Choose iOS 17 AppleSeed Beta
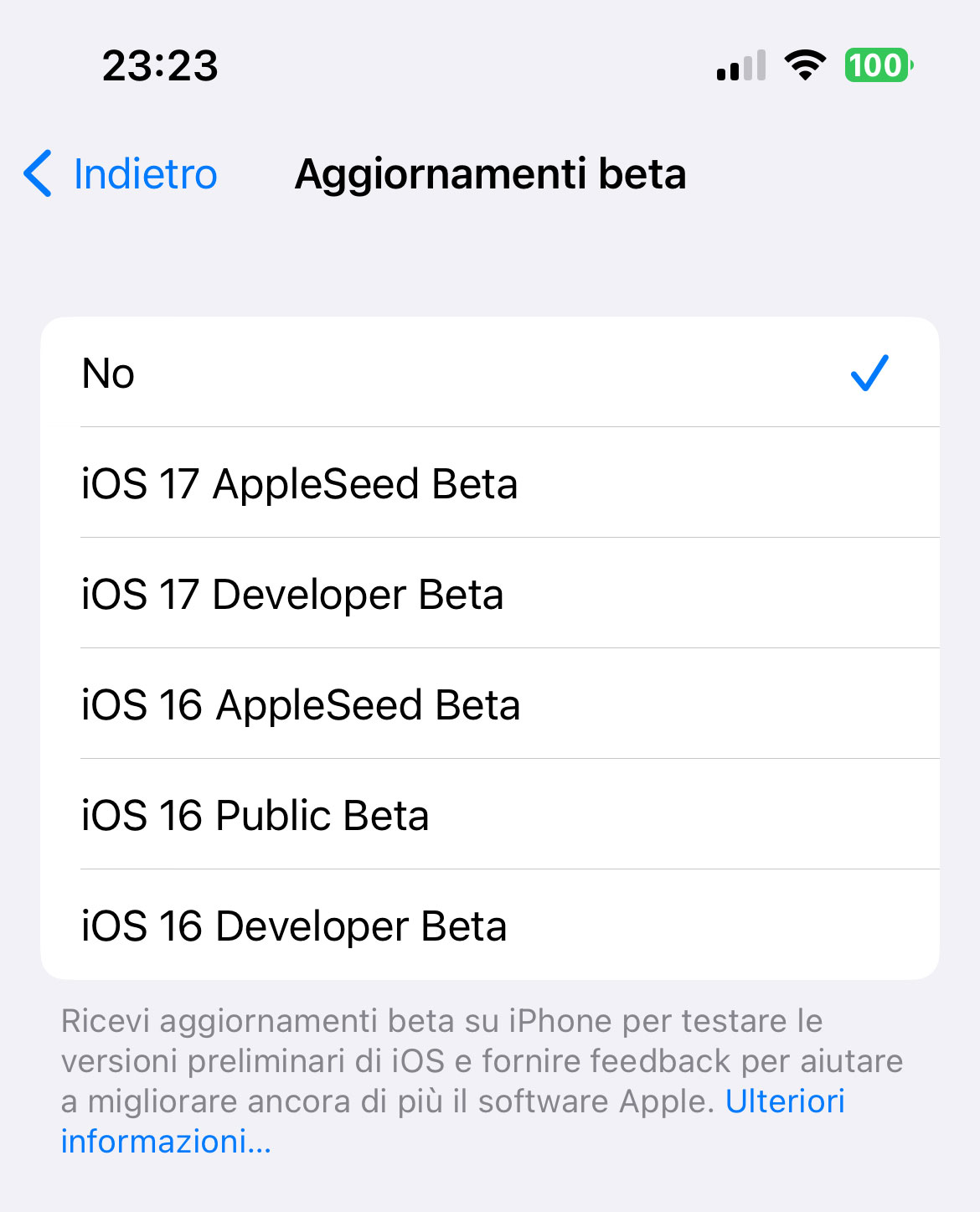980x1212 pixels. tap(489, 483)
